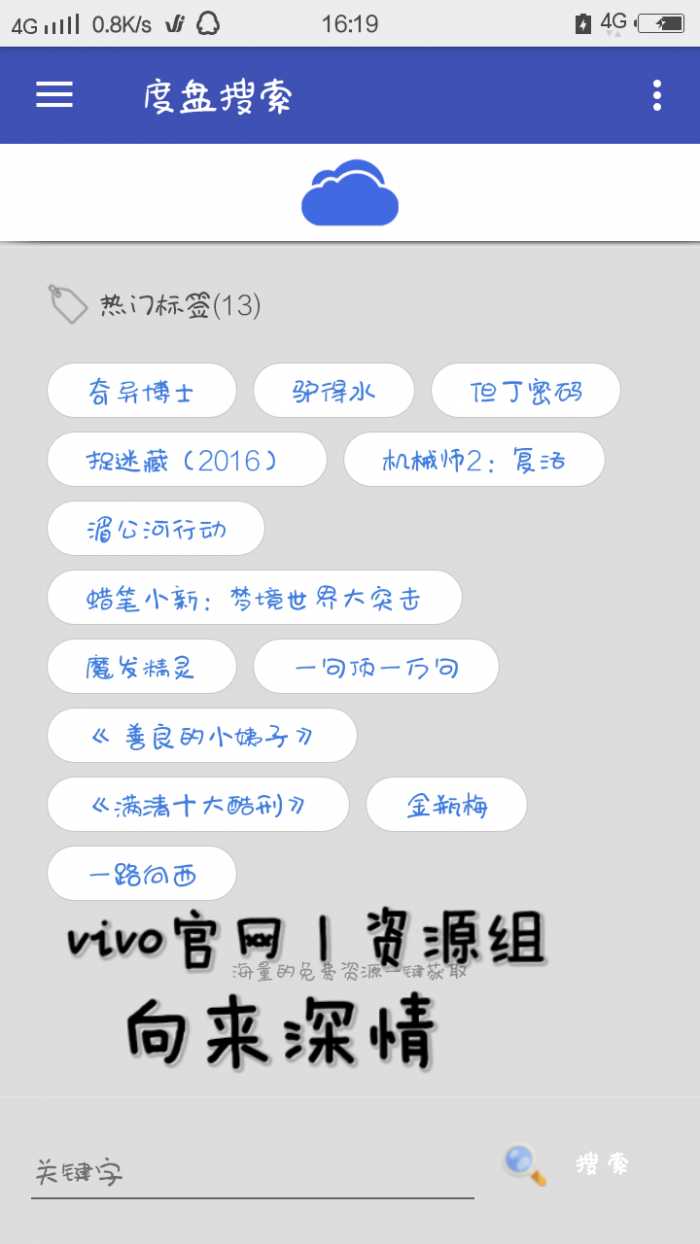Tap the 湄公河行动 tag

tap(156, 528)
